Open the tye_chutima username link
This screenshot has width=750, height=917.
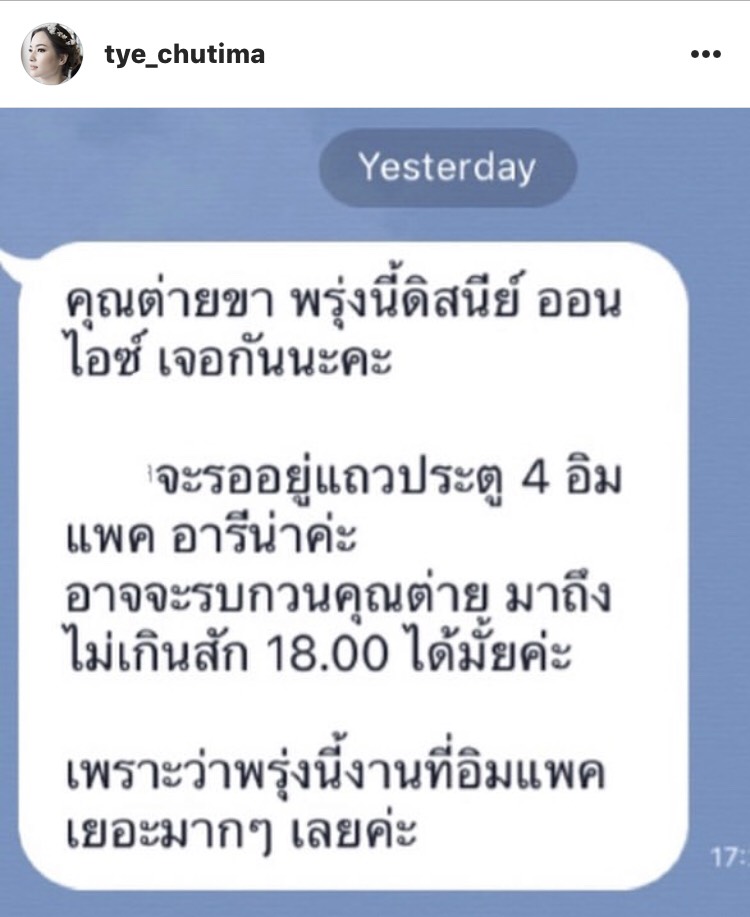pyautogui.click(x=185, y=54)
